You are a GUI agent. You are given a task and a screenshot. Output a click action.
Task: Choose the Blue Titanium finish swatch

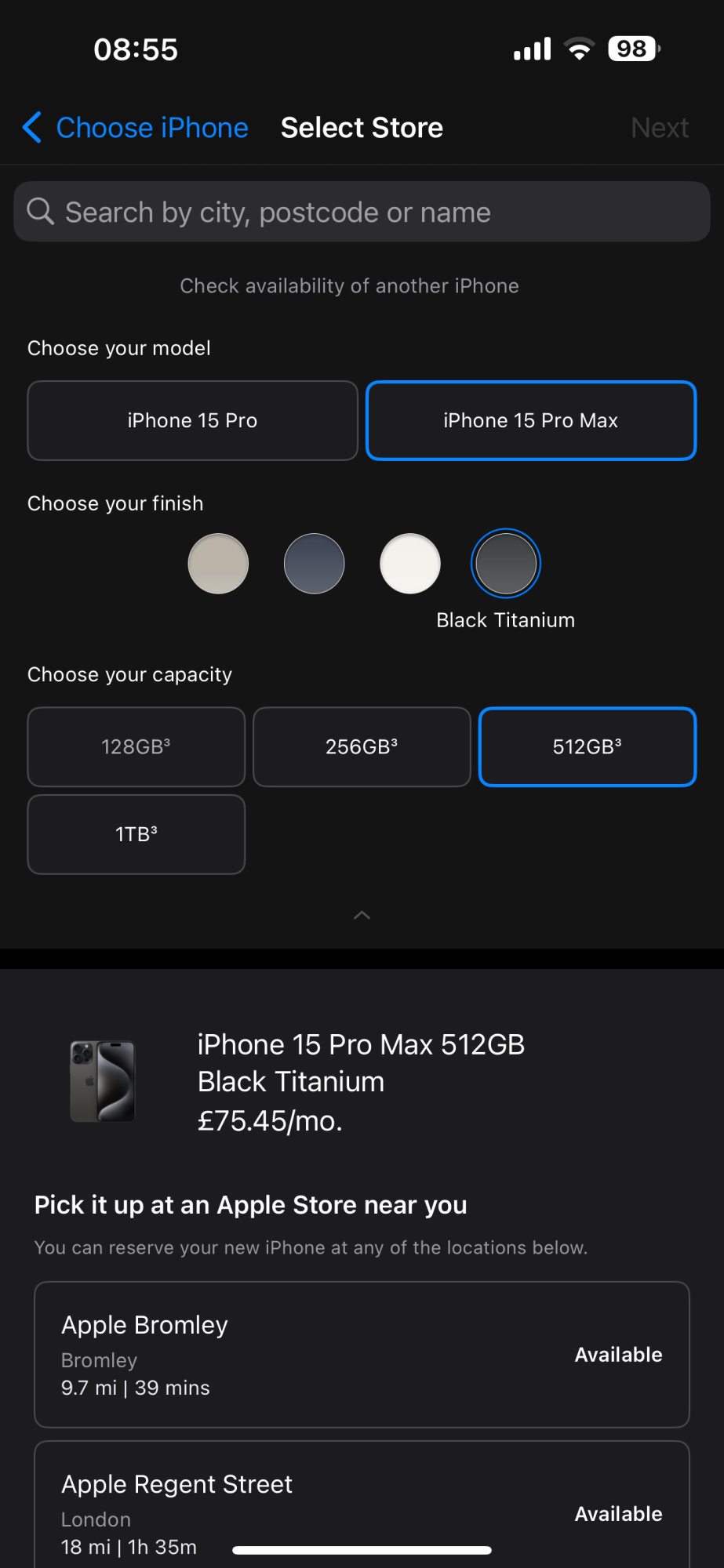314,564
